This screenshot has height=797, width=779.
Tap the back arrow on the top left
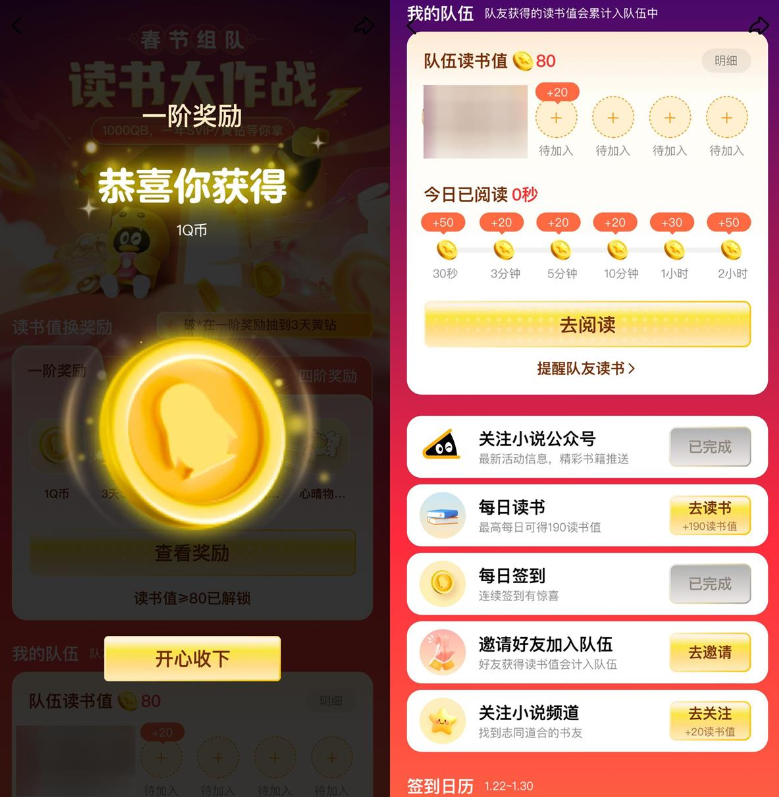(x=16, y=24)
